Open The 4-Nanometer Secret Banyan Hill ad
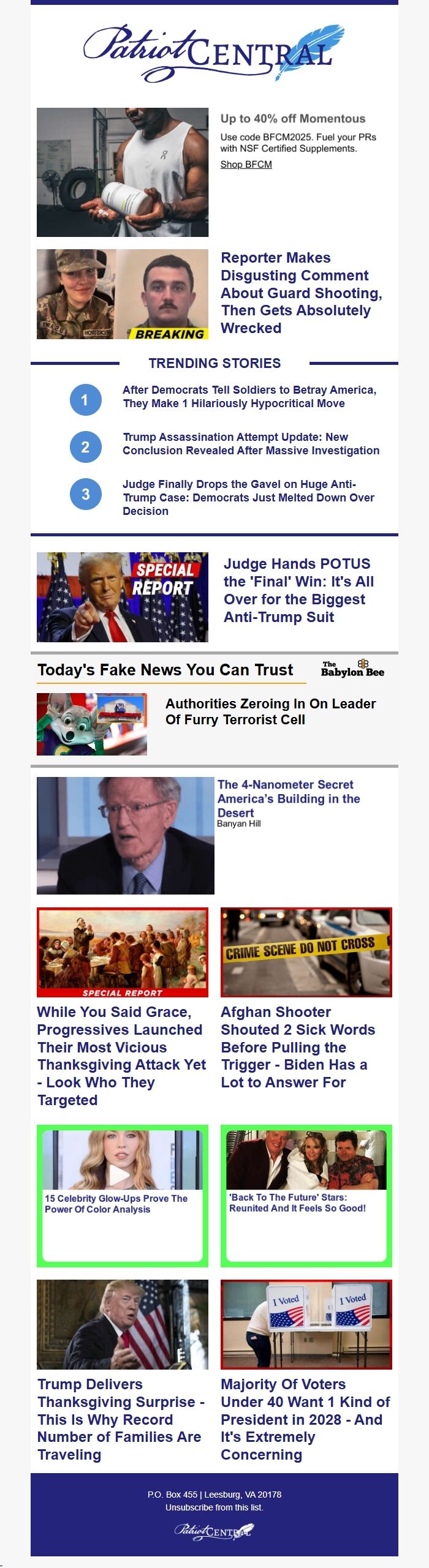 point(288,798)
